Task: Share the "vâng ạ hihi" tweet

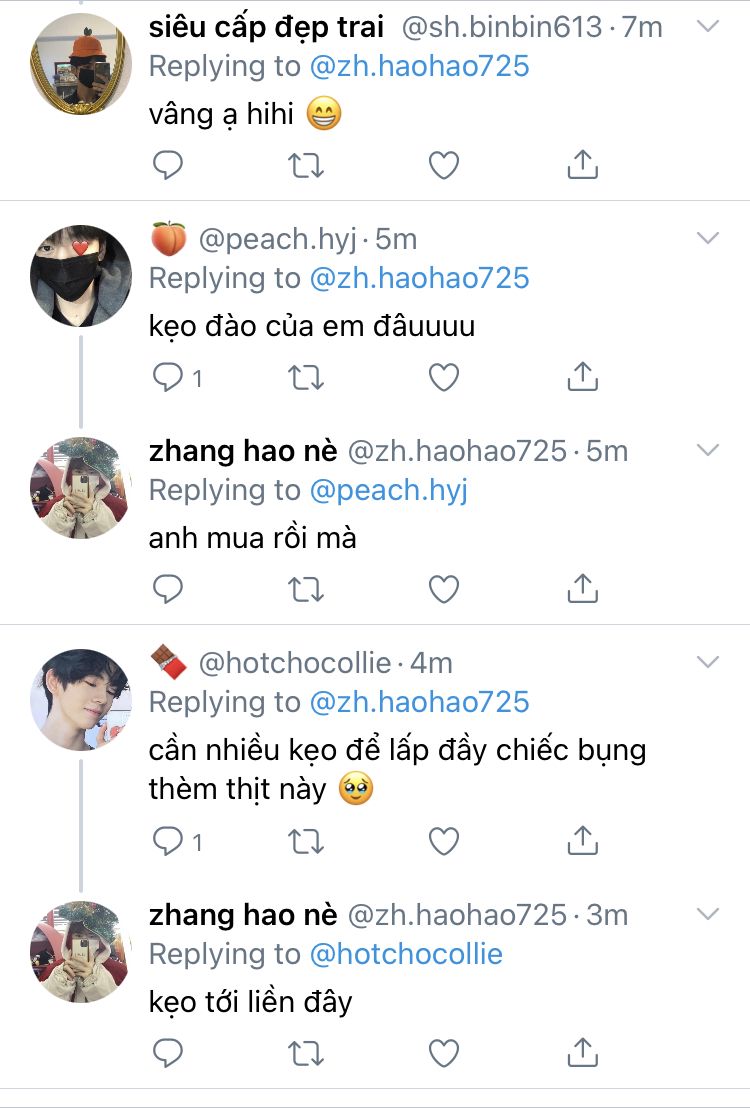Action: pyautogui.click(x=582, y=165)
